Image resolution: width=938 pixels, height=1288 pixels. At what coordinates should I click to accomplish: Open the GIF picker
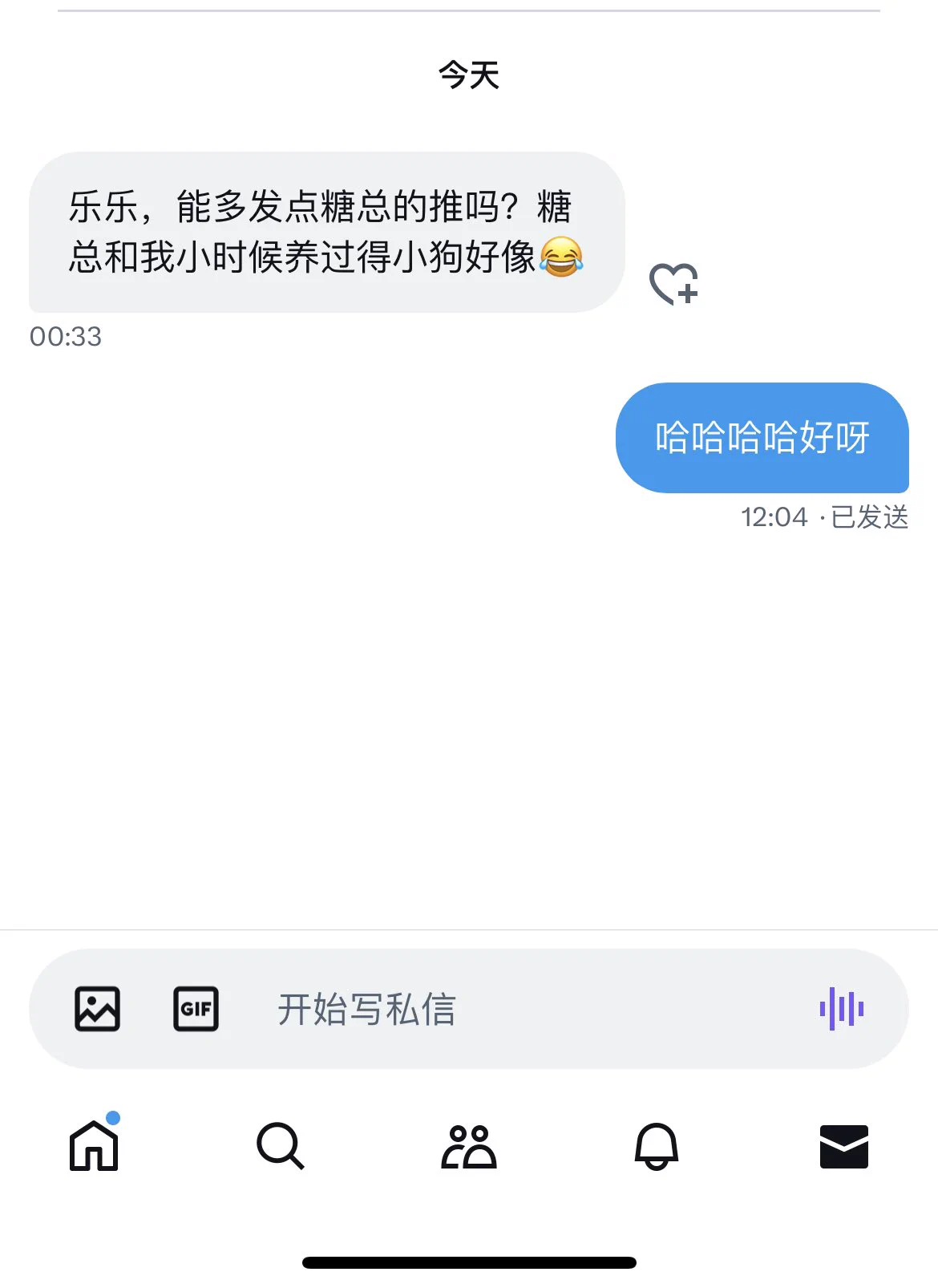coord(196,1008)
